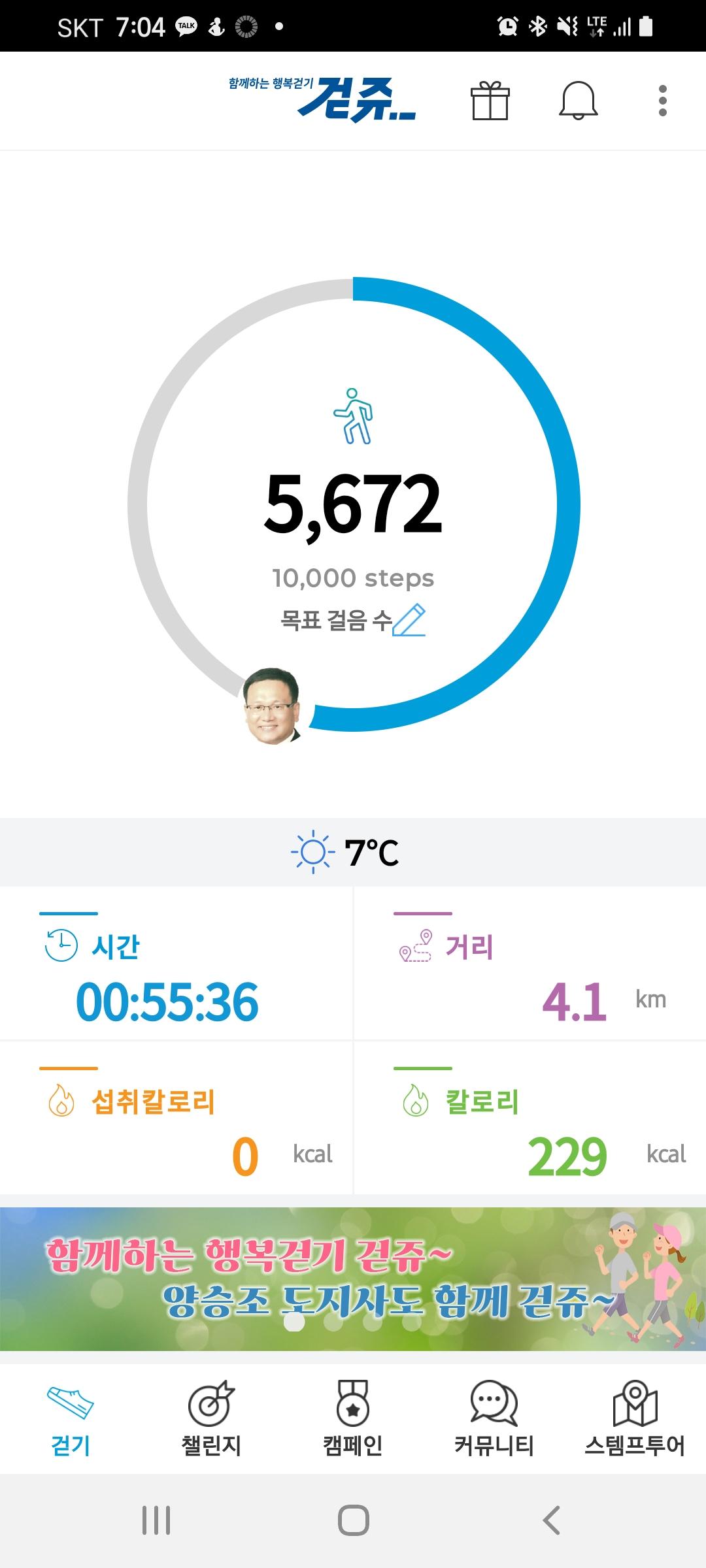Switch to the 걷기 tab
Viewport: 706px width, 1568px height.
[x=71, y=1418]
